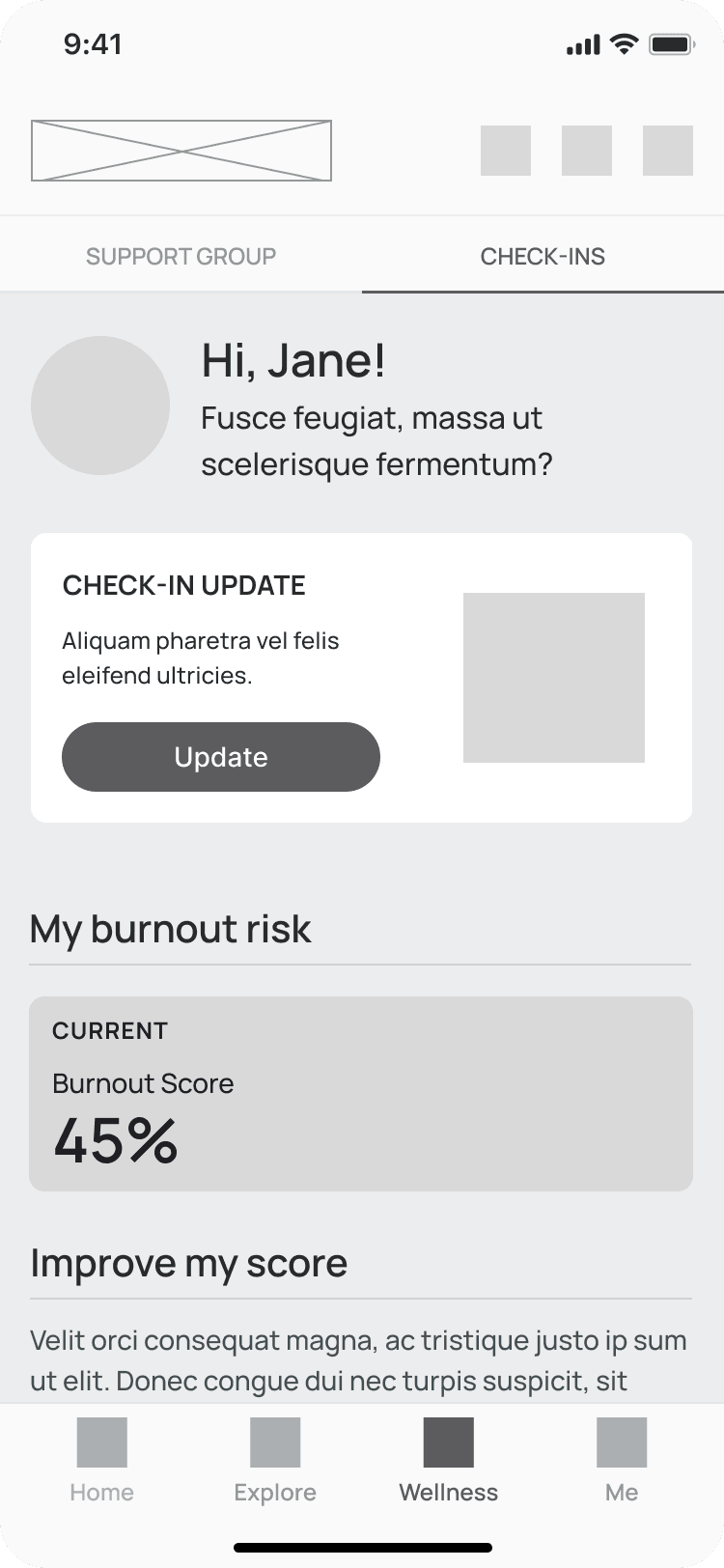Click the check-in card image placeholder
The image size is (724, 1568).
(554, 677)
